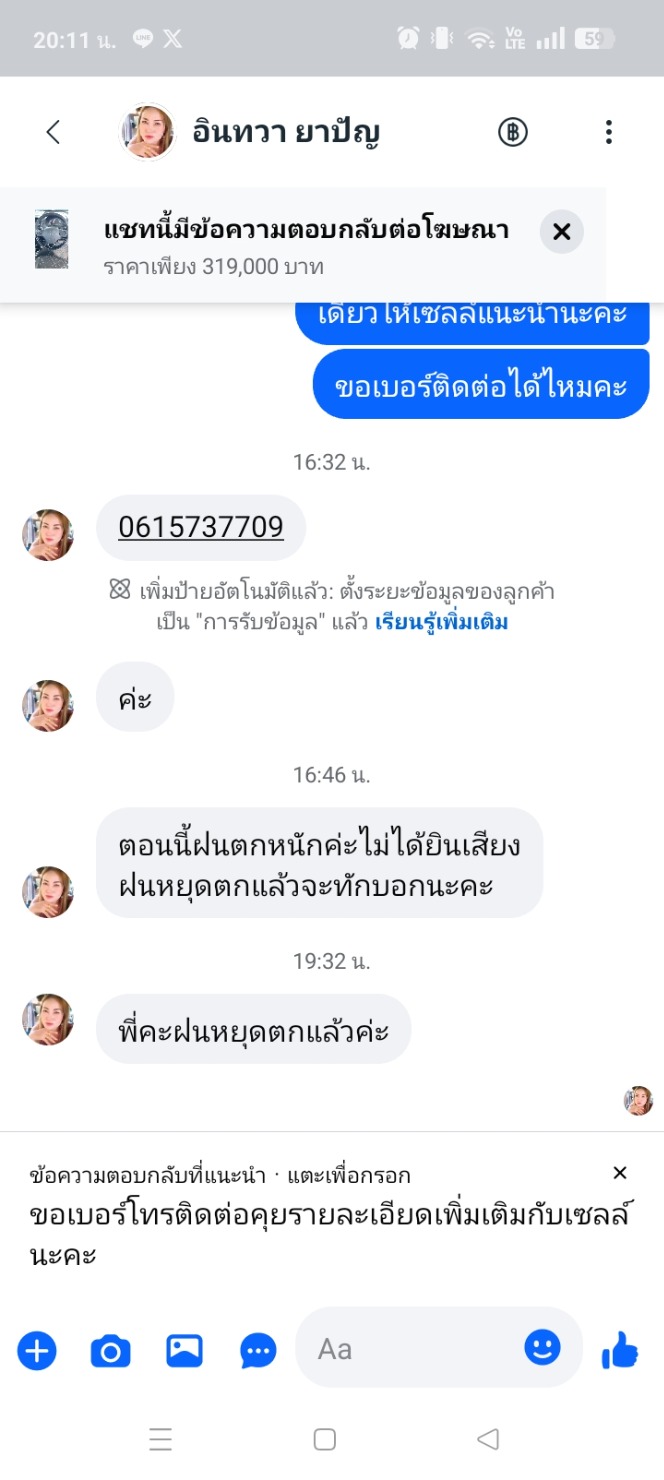Open the emoji picker
Screen dimensions: 664x1480
[x=542, y=1348]
